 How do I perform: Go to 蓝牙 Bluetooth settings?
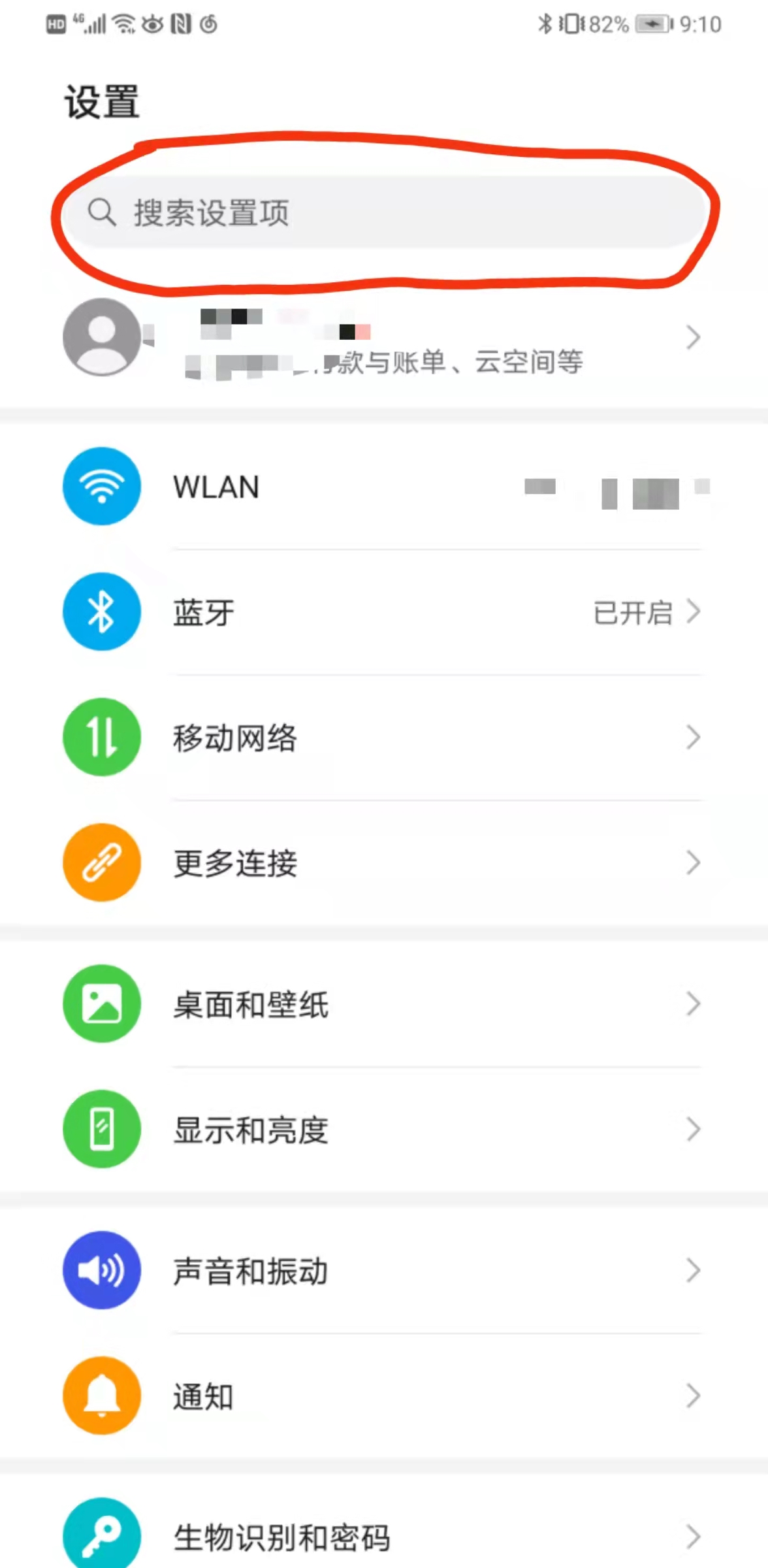click(x=384, y=612)
